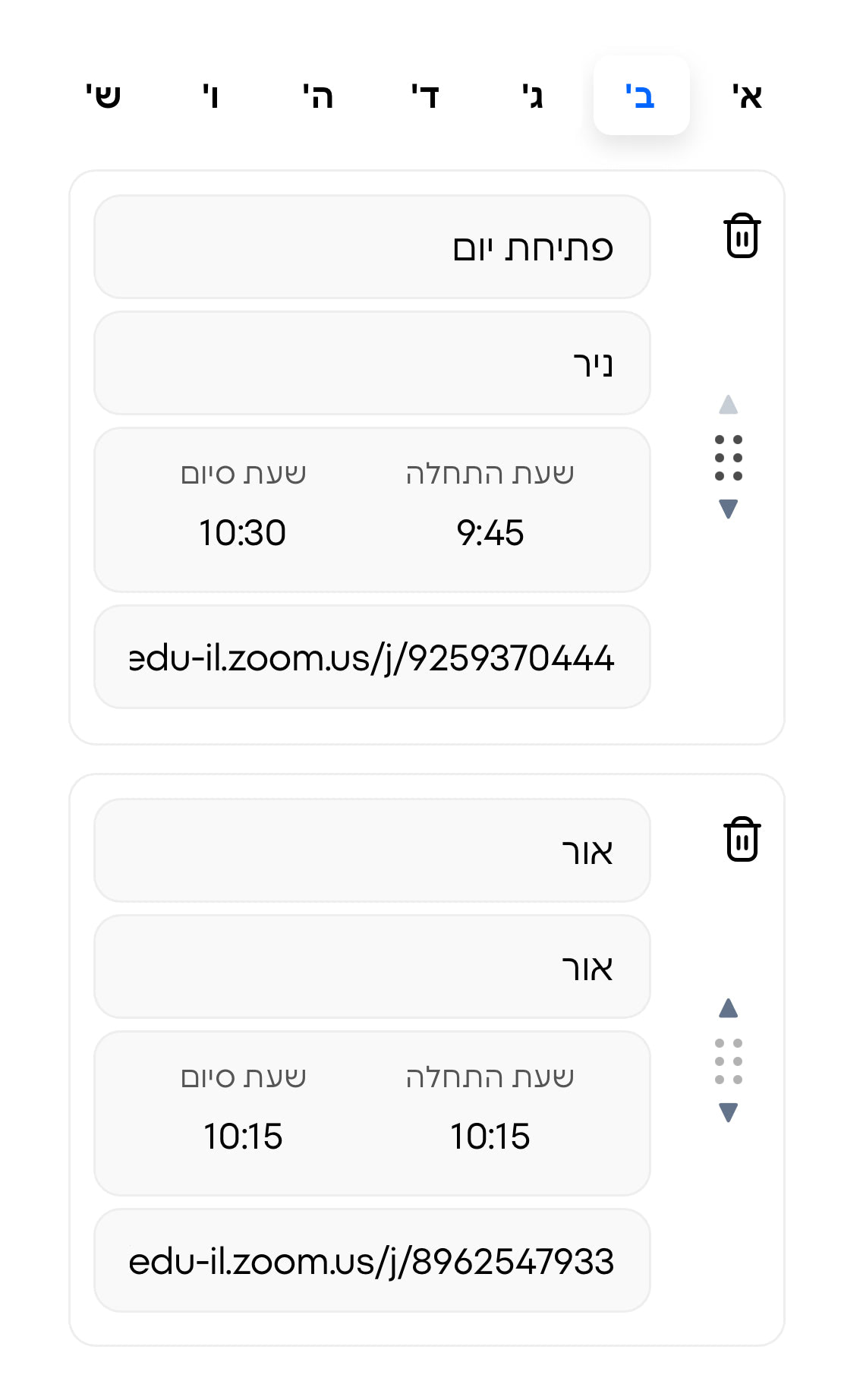
Task: Delete the פתיחת יום lesson card
Action: [742, 236]
